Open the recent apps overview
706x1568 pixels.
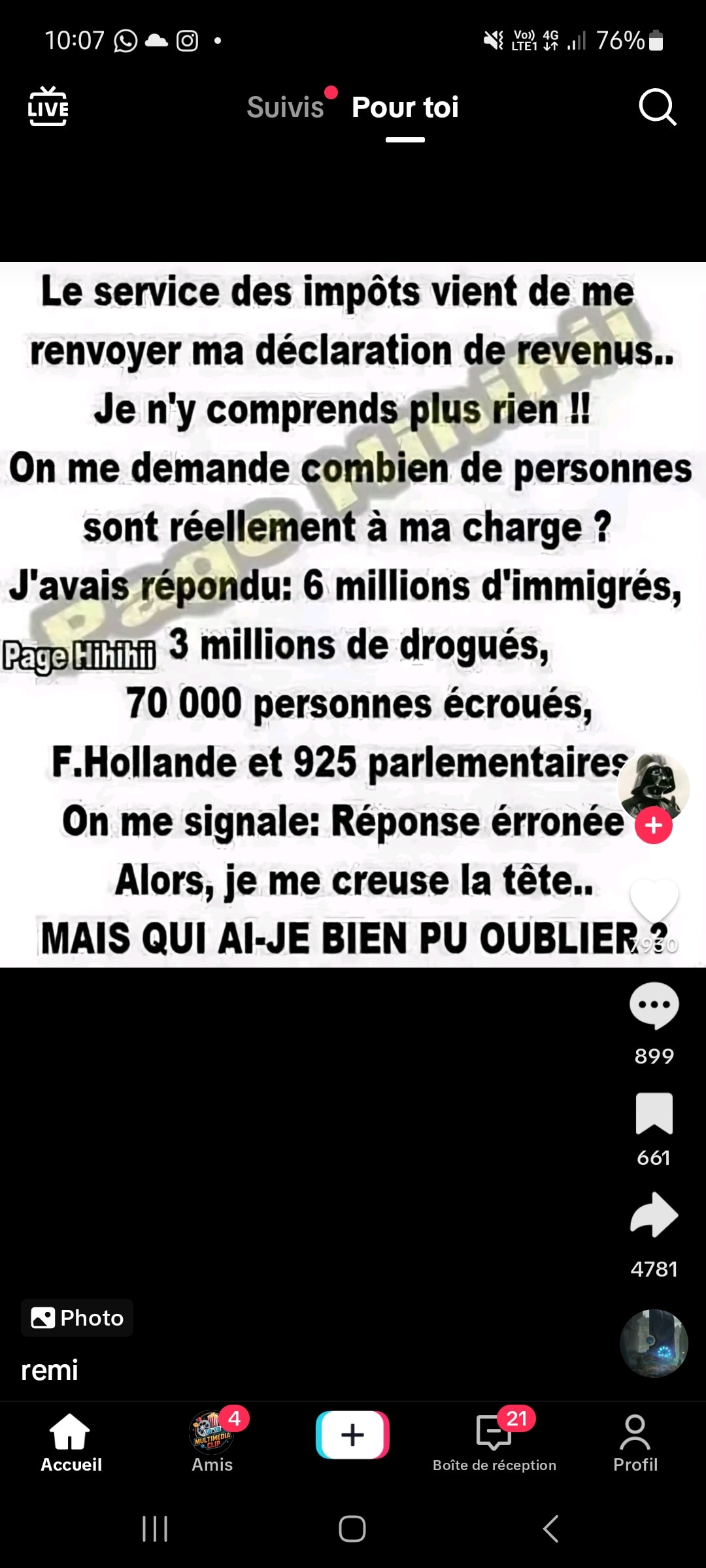click(x=155, y=1529)
